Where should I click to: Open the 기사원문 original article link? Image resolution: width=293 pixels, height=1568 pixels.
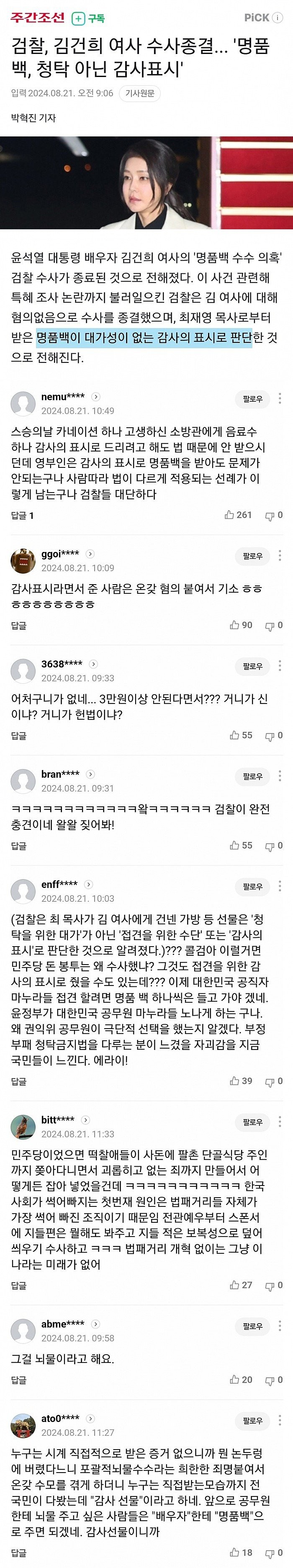[139, 93]
